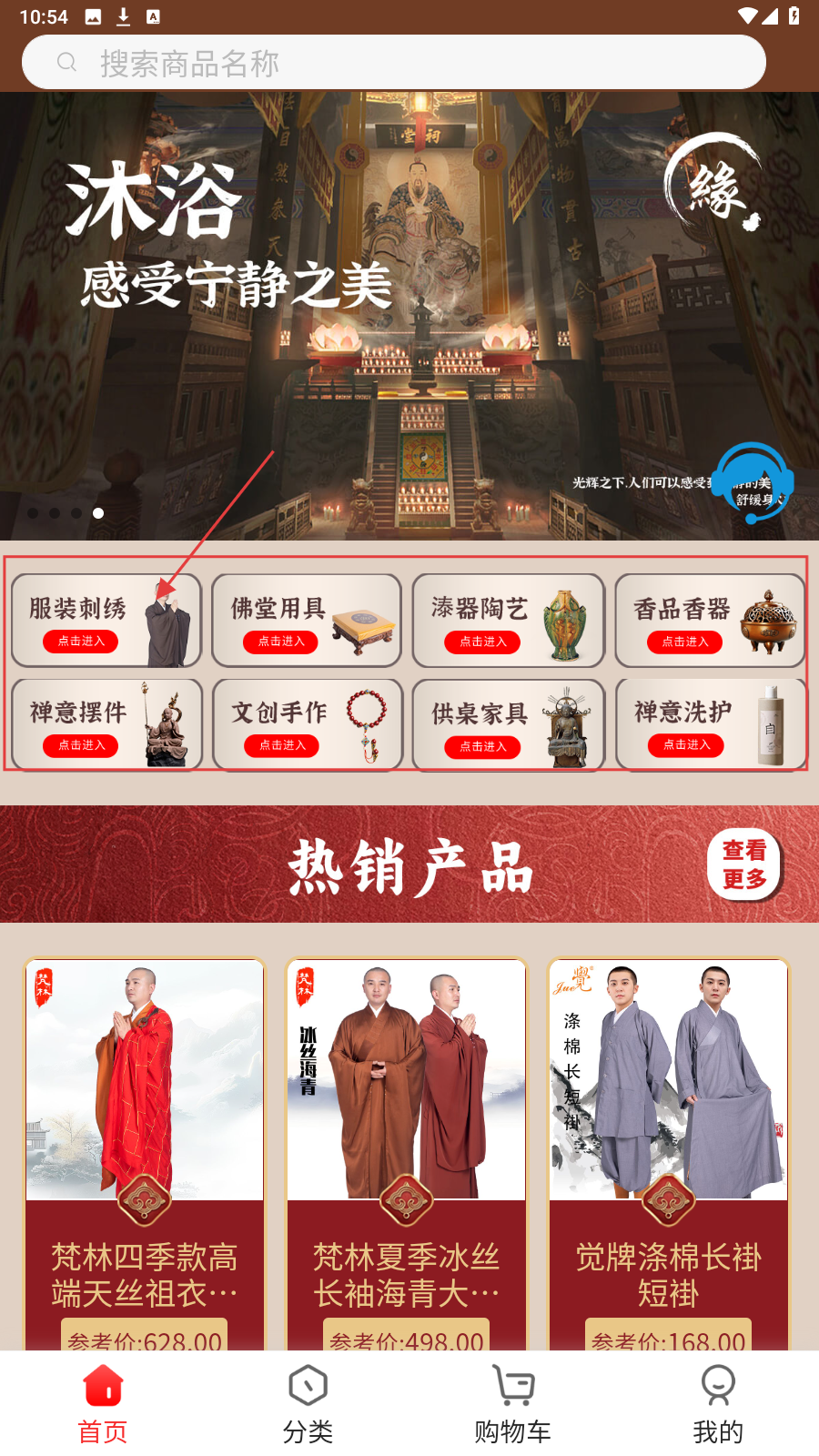Select the 首页 tab
Viewport: 819px width, 1456px height.
102,1404
